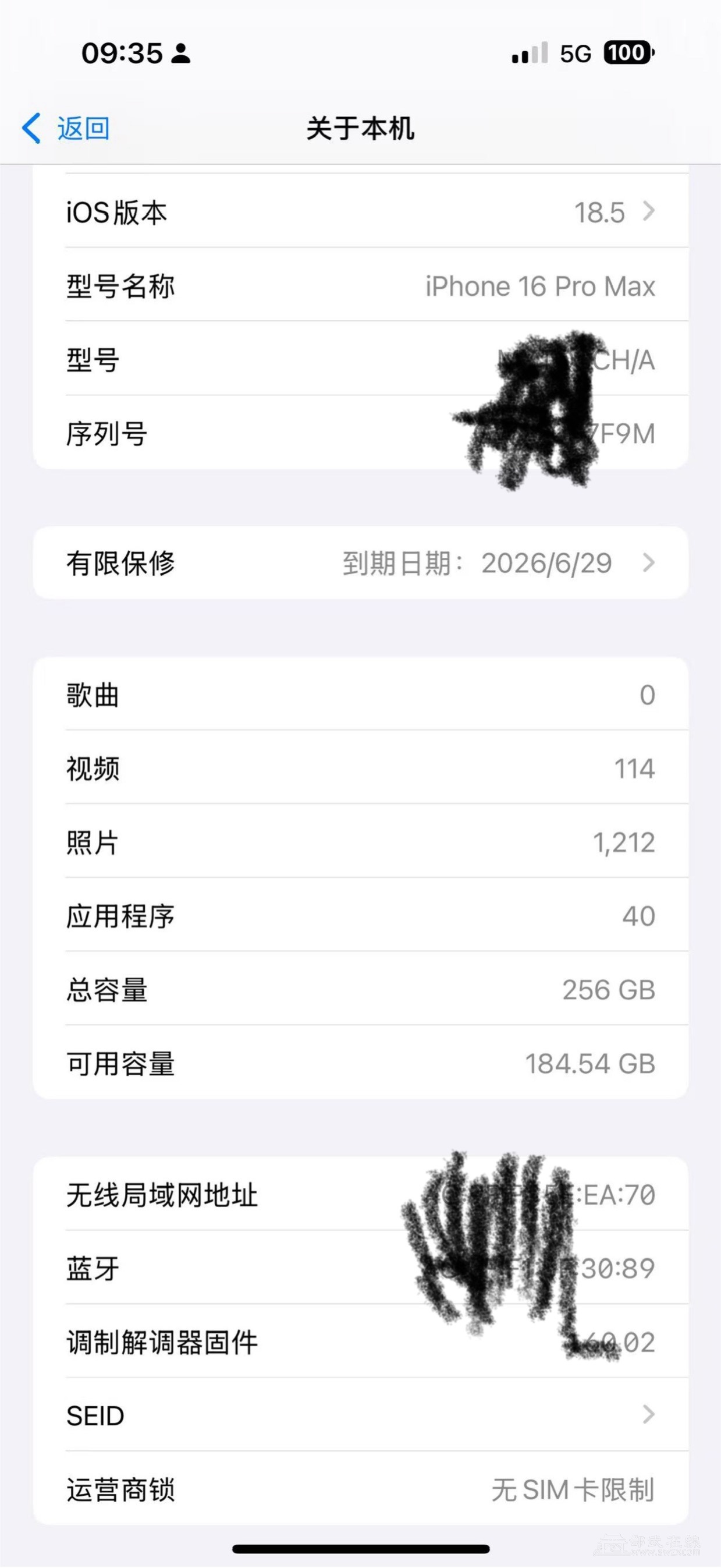This screenshot has height=1568, width=721.
Task: Open 有限保修 warranty expiry details
Action: (360, 563)
